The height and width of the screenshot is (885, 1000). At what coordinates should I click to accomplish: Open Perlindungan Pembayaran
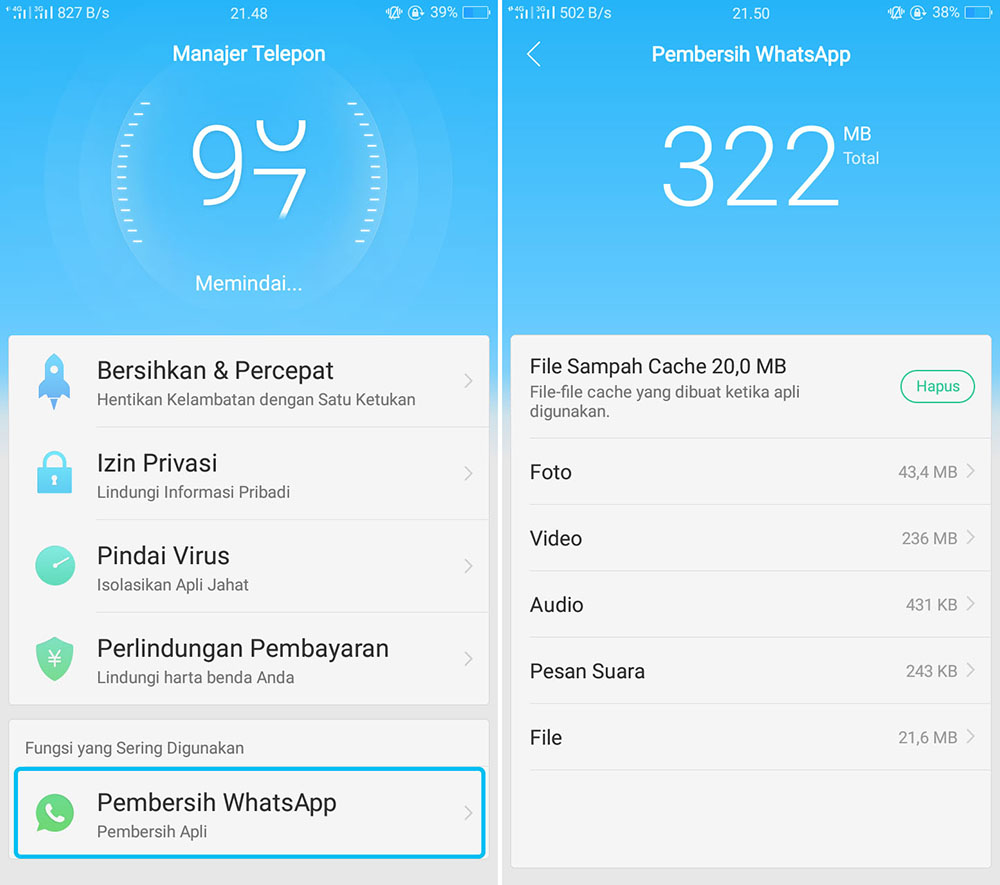point(250,660)
